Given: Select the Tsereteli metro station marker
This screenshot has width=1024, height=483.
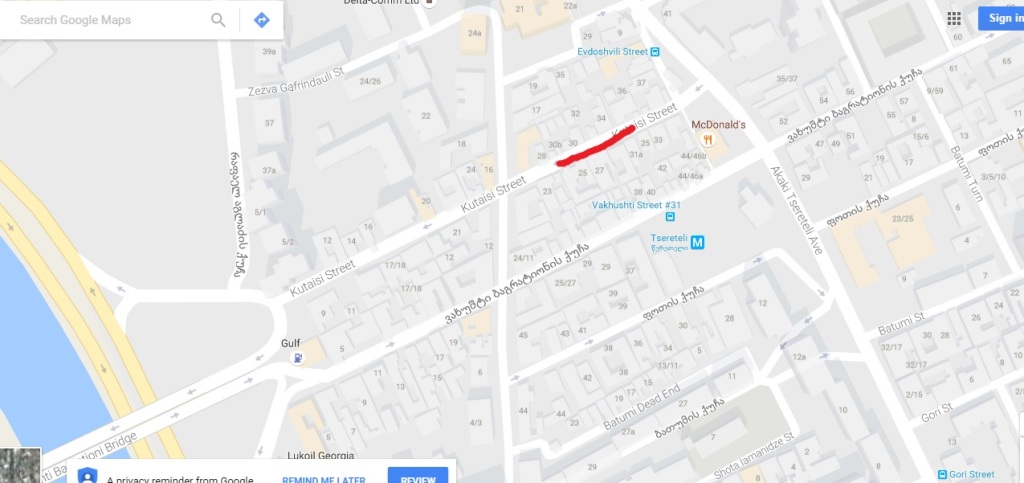Looking at the screenshot, I should click(x=698, y=241).
